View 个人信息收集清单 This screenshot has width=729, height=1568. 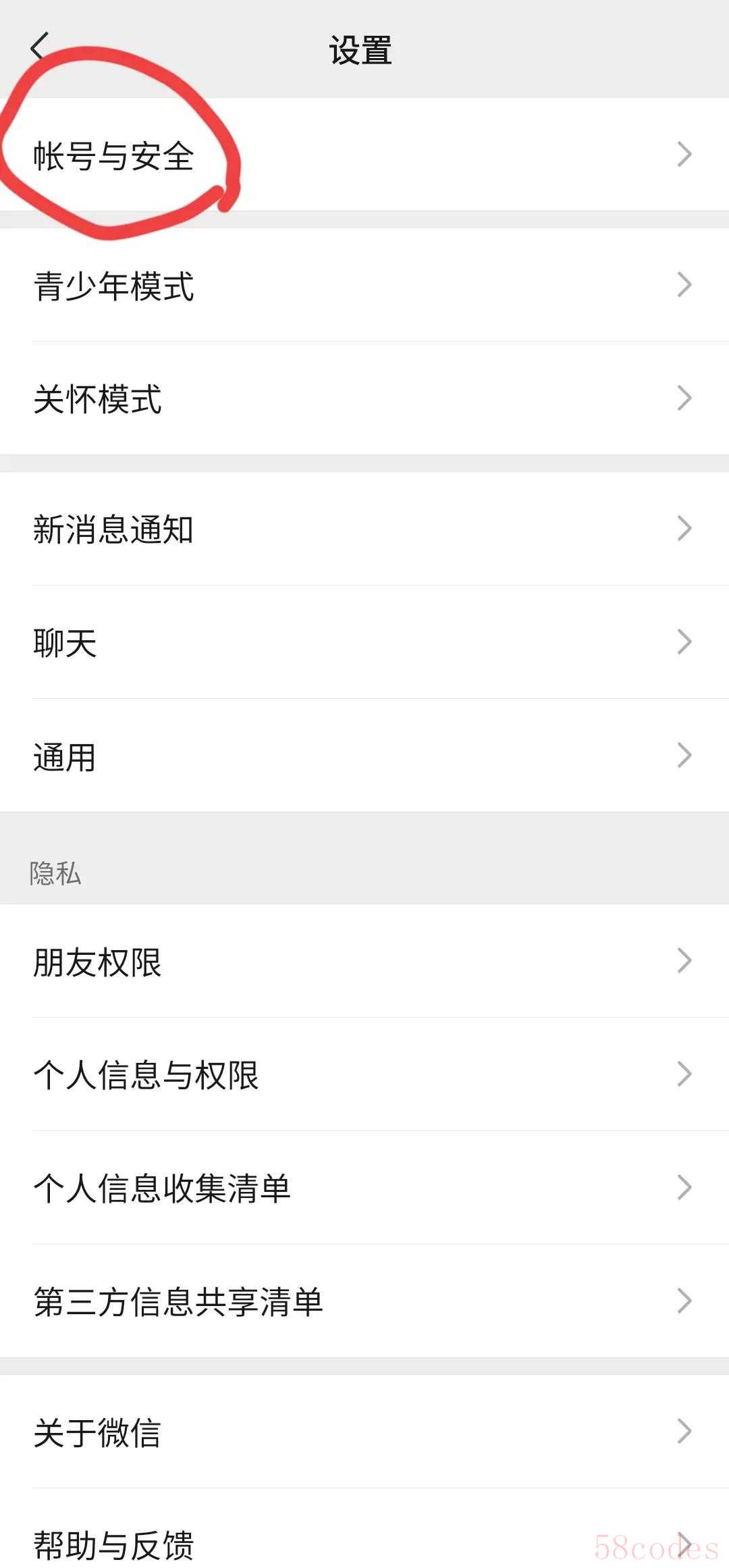364,1188
